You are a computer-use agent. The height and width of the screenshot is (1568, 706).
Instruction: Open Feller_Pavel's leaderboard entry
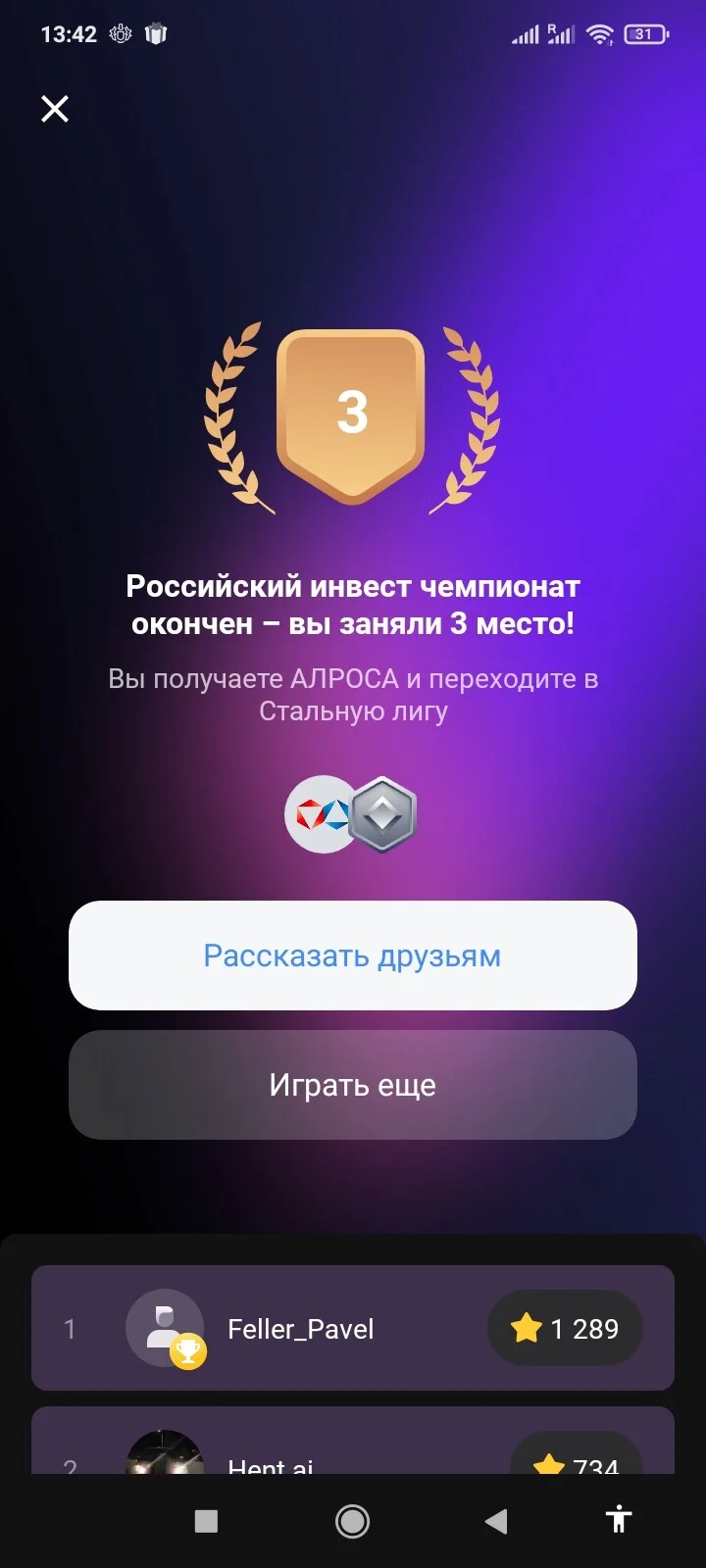[x=353, y=1328]
